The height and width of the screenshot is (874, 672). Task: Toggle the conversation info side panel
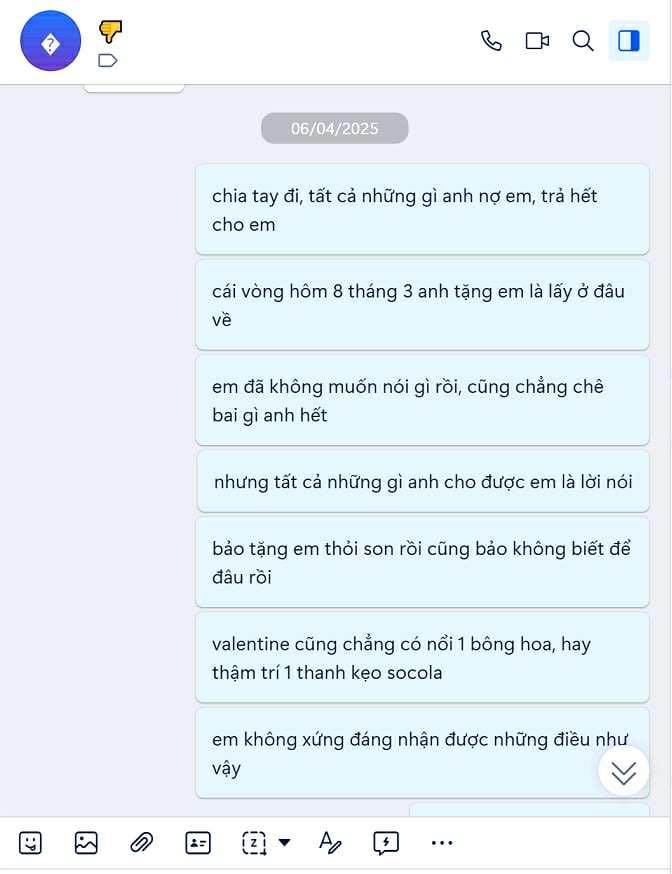[629, 41]
